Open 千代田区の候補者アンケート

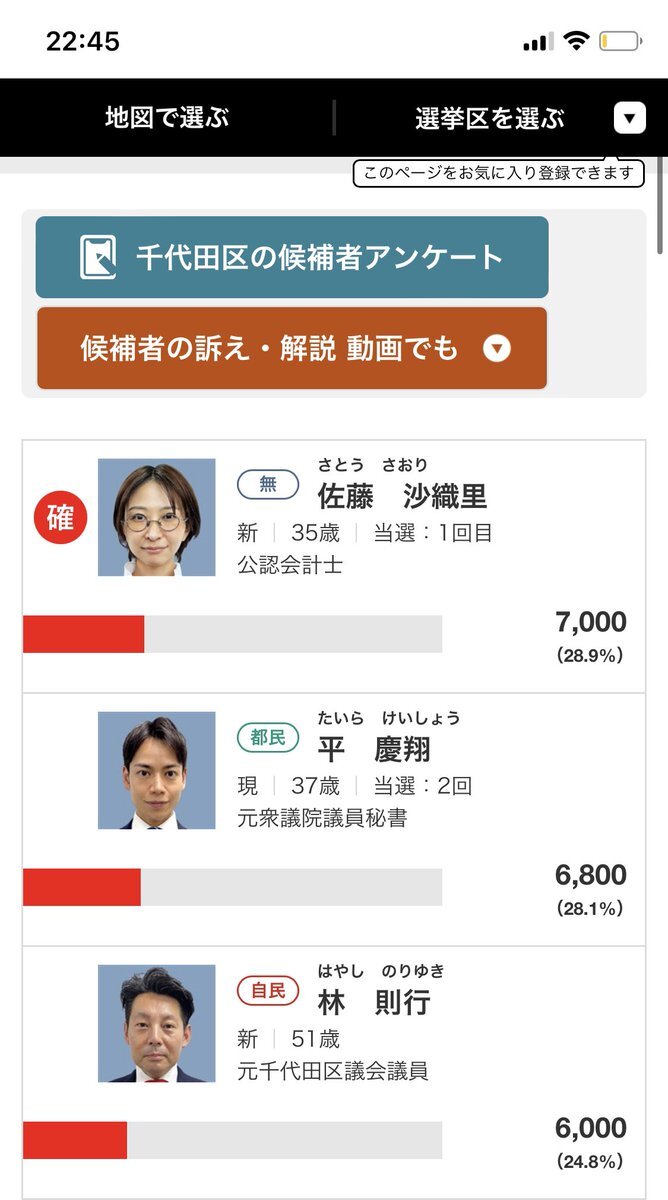click(x=292, y=257)
